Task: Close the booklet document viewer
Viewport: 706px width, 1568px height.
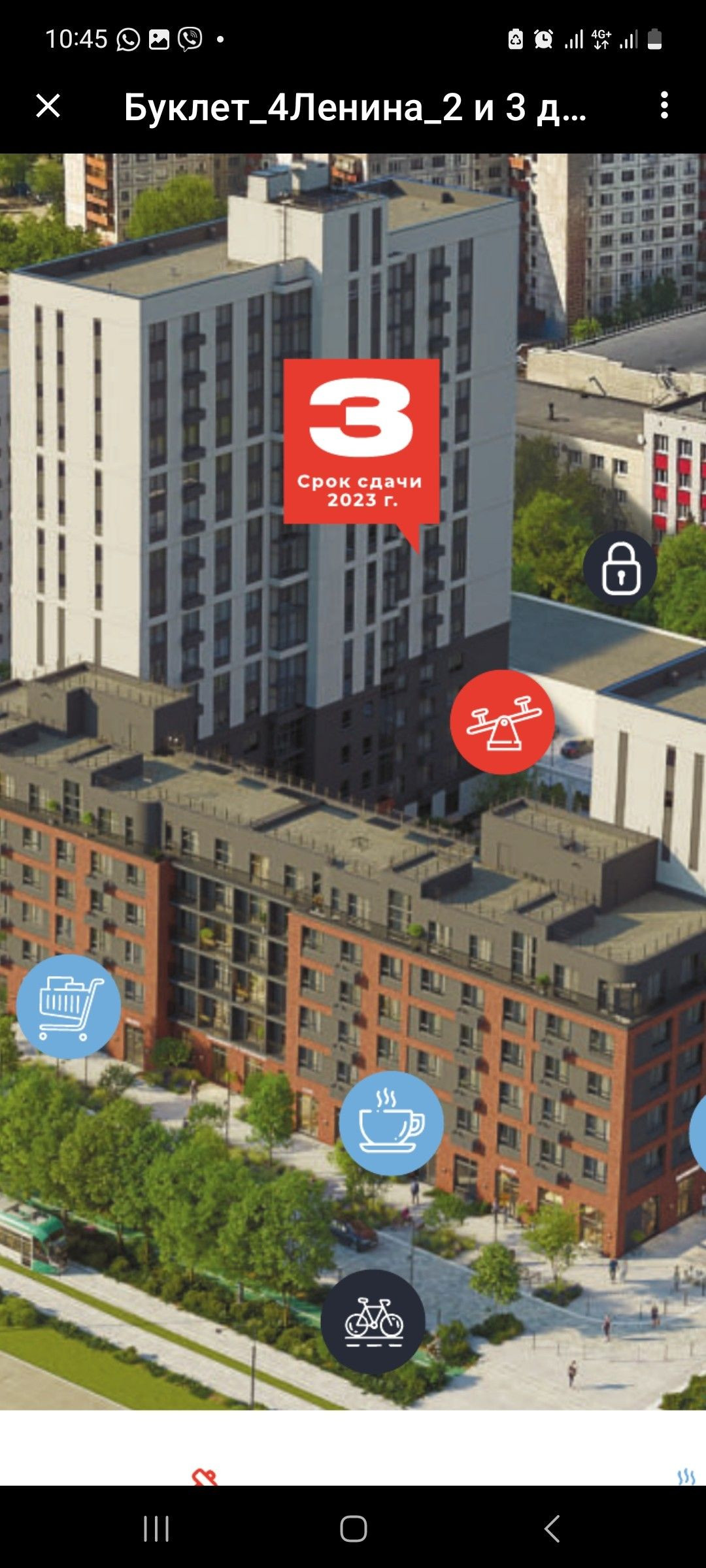Action: (48, 106)
